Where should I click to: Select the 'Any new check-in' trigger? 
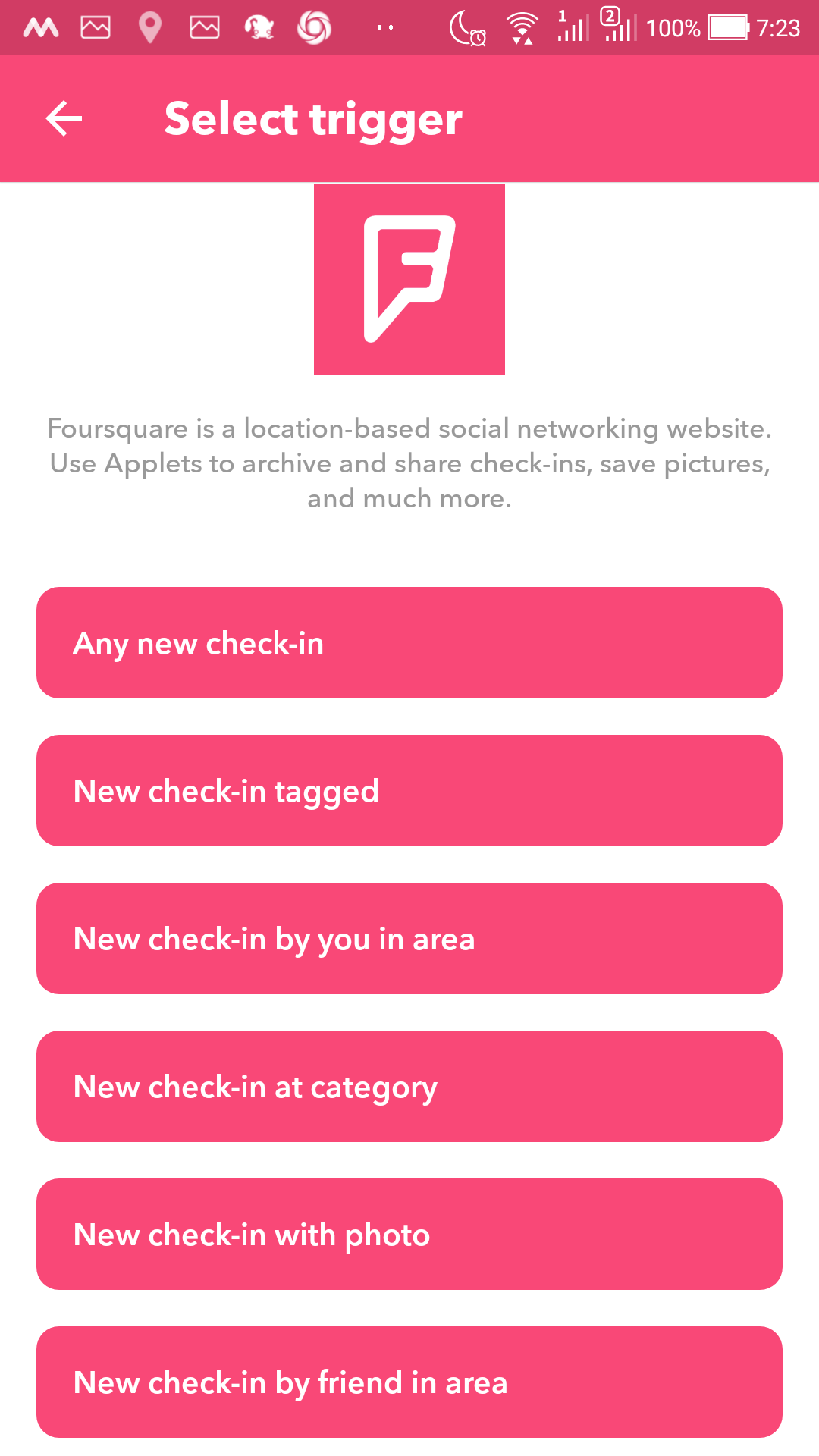(409, 642)
